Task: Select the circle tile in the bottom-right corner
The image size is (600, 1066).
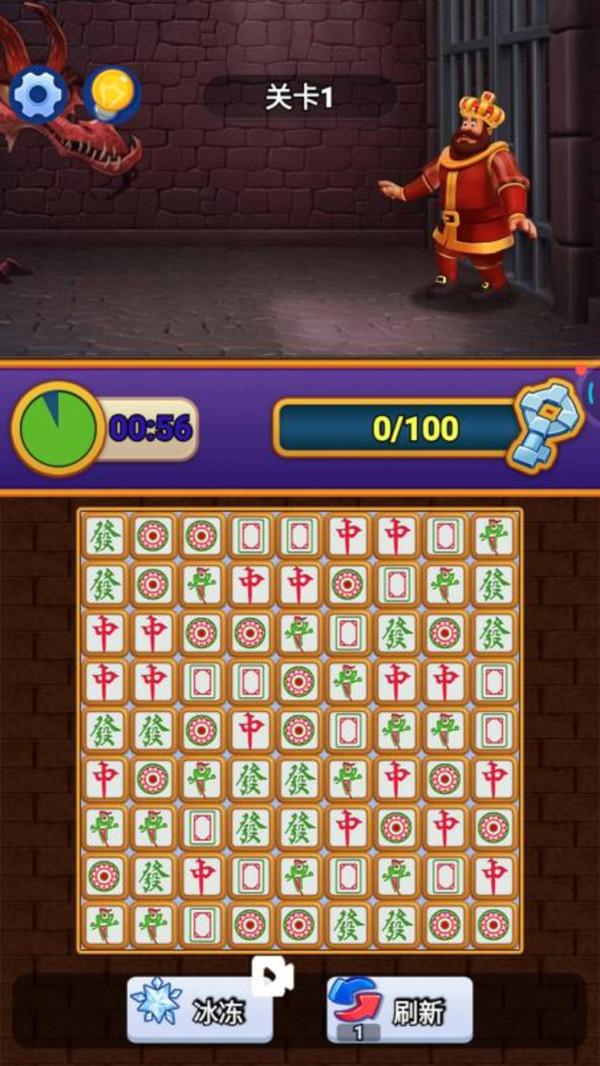Action: pos(493,924)
